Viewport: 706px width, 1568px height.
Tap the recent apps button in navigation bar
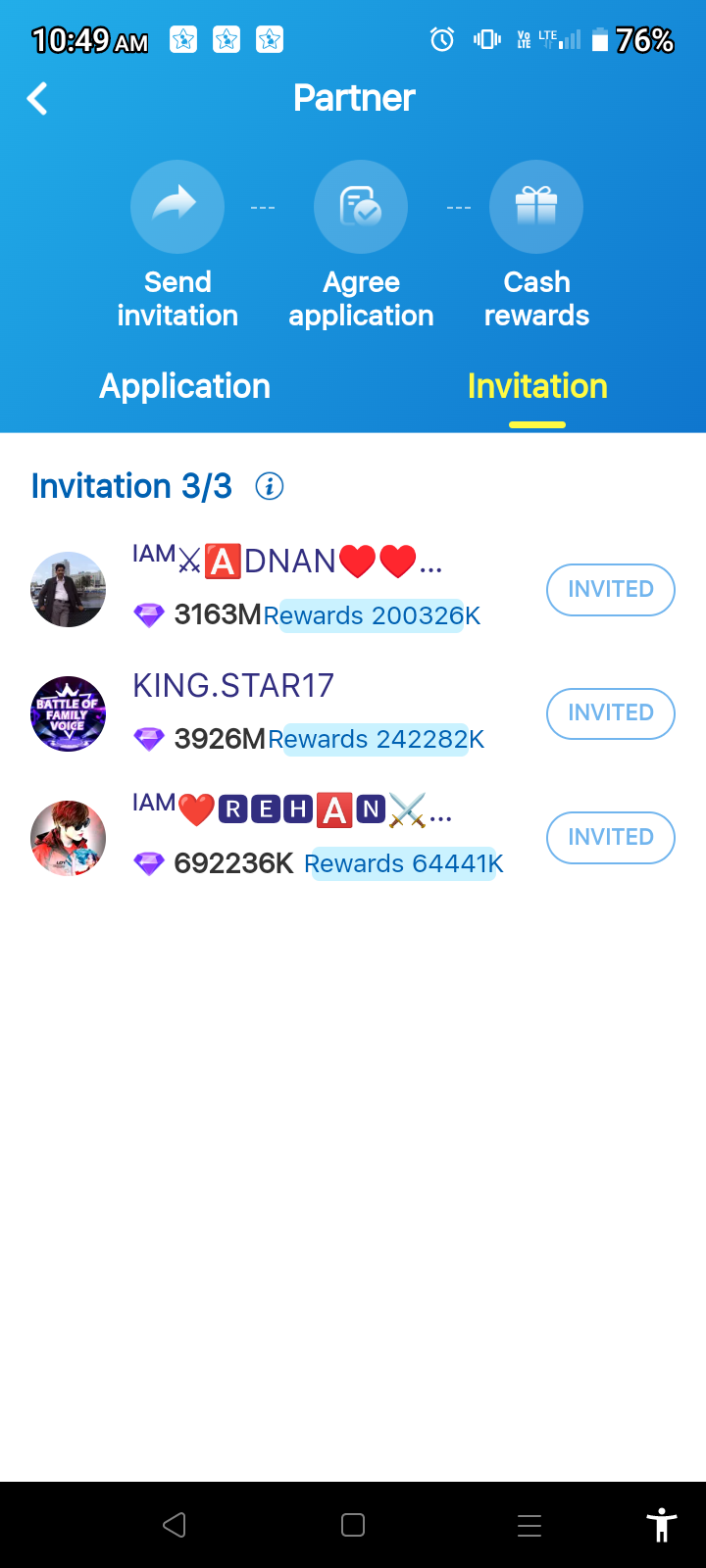click(x=529, y=1525)
